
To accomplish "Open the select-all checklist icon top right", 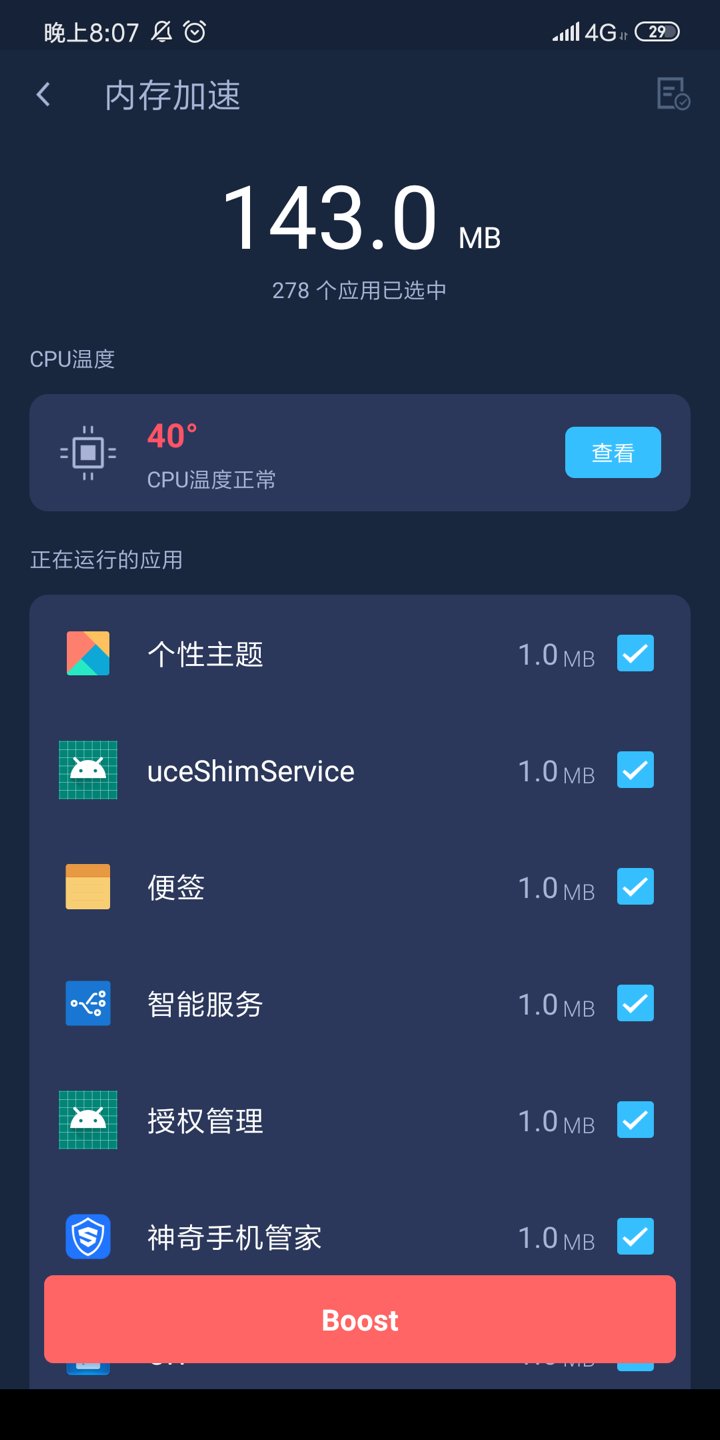I will 672,93.
